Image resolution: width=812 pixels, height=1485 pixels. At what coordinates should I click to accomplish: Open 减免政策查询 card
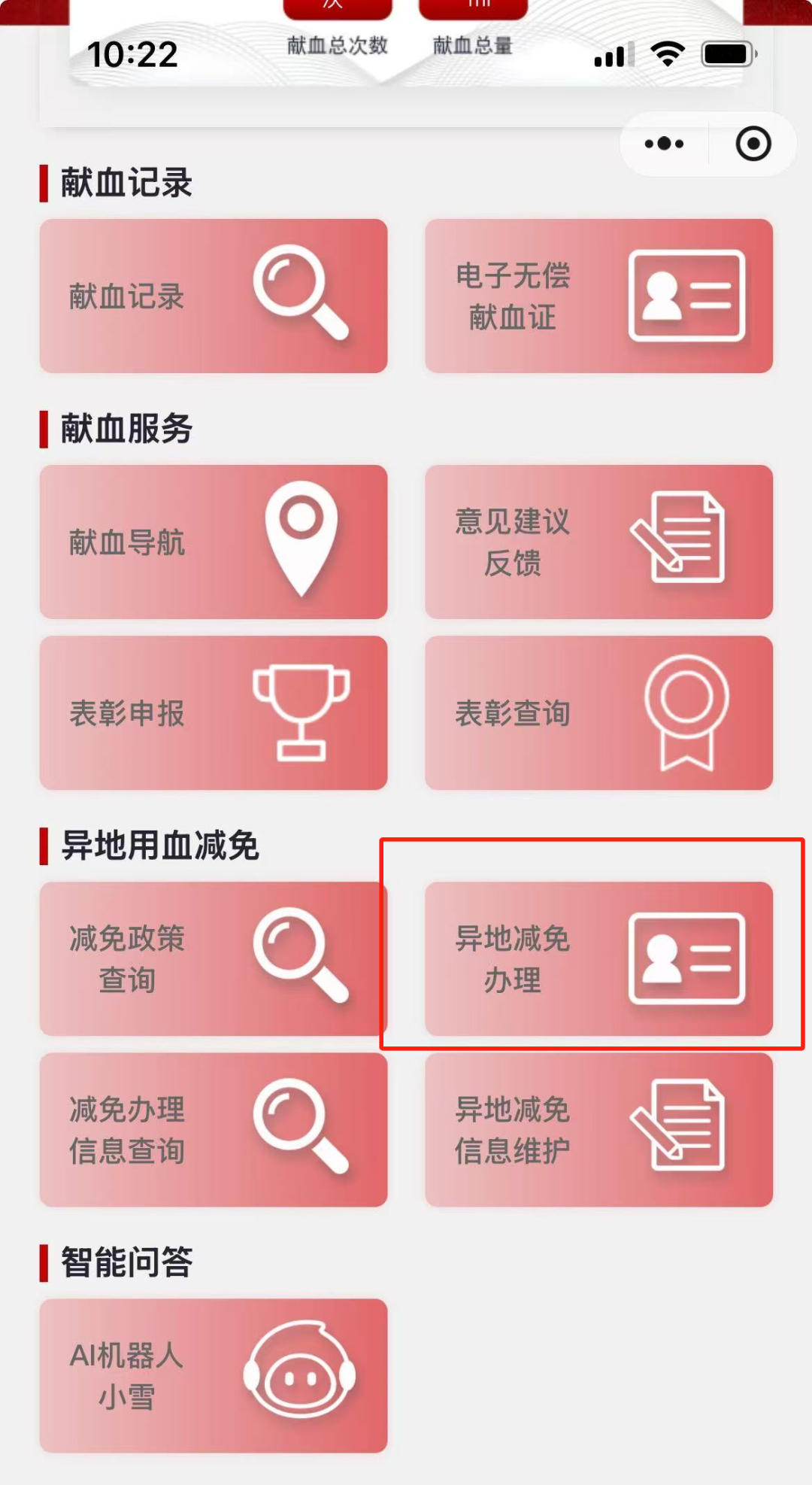(214, 958)
